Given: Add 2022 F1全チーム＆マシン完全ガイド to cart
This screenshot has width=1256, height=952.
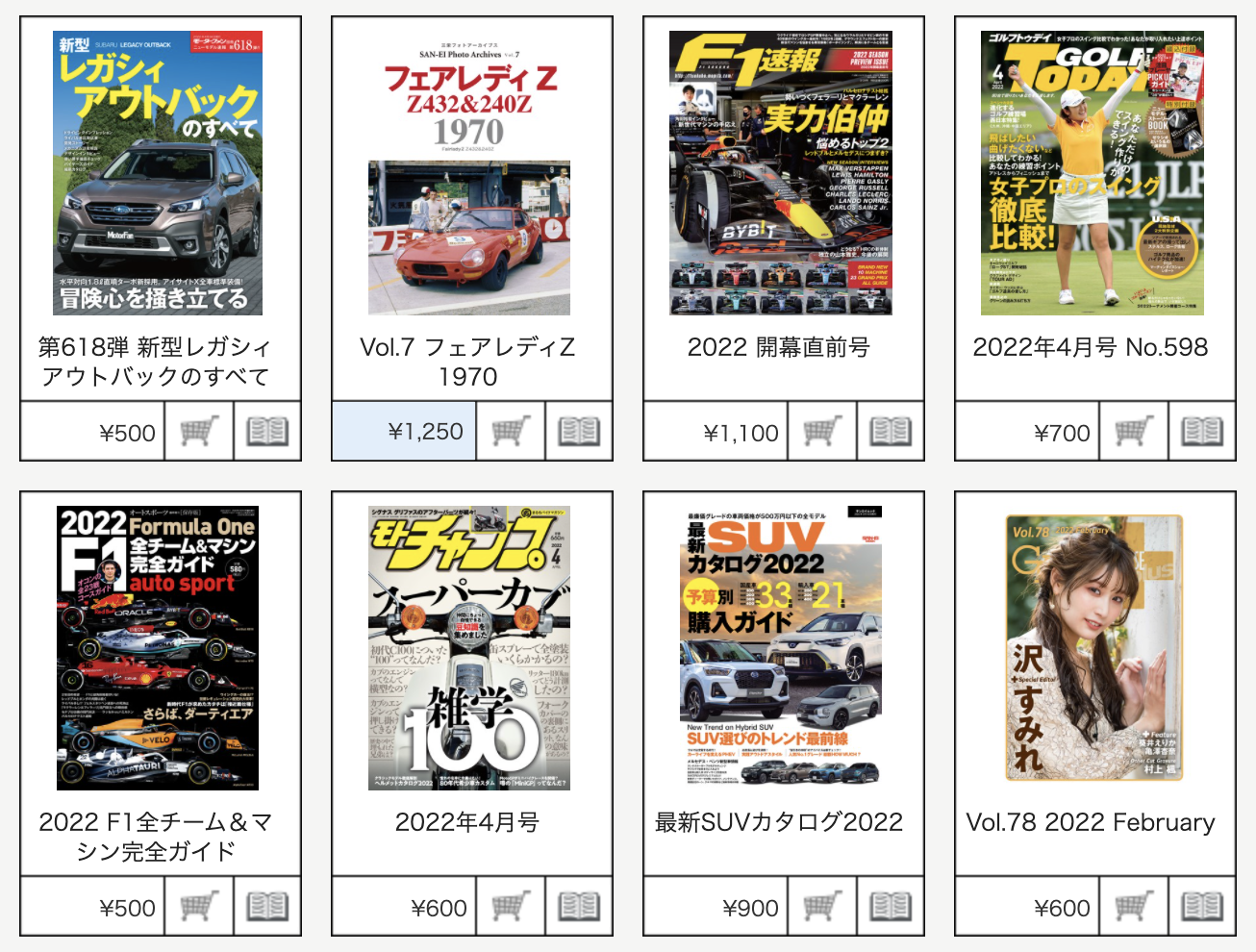Looking at the screenshot, I should (199, 907).
